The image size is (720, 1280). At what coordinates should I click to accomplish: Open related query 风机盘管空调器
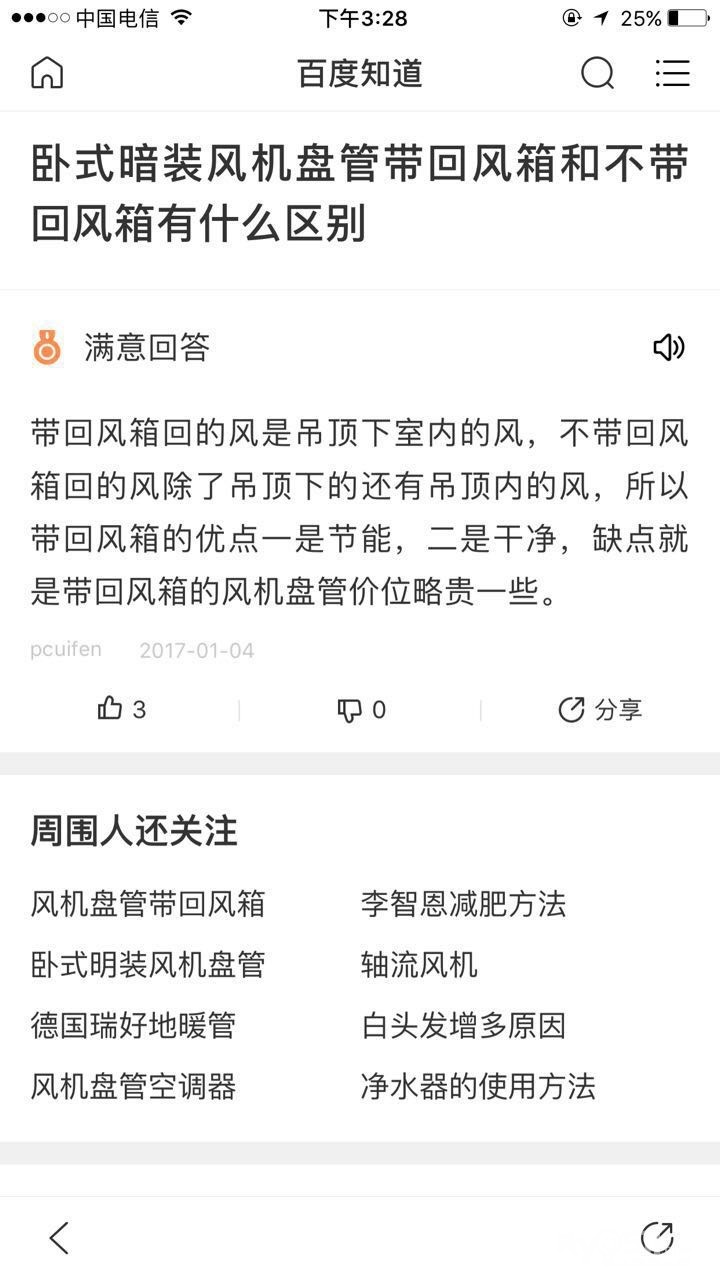coord(133,1086)
